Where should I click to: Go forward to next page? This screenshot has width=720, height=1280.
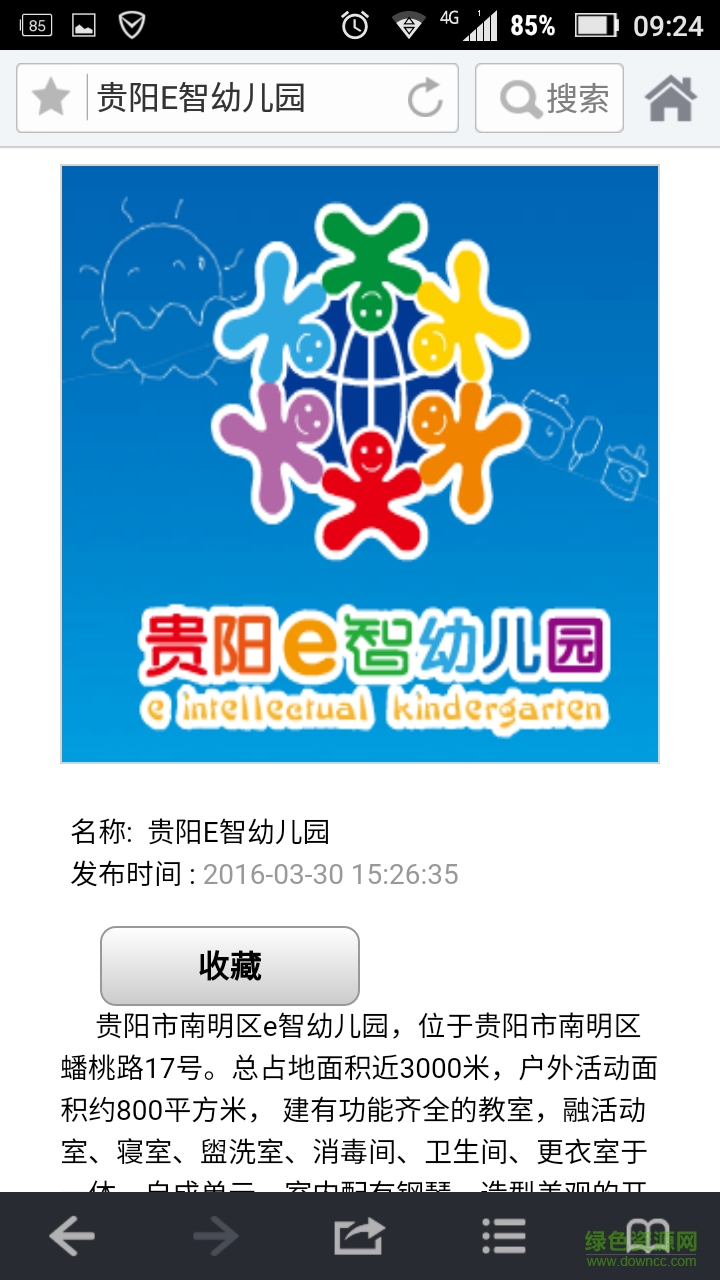pos(216,1236)
